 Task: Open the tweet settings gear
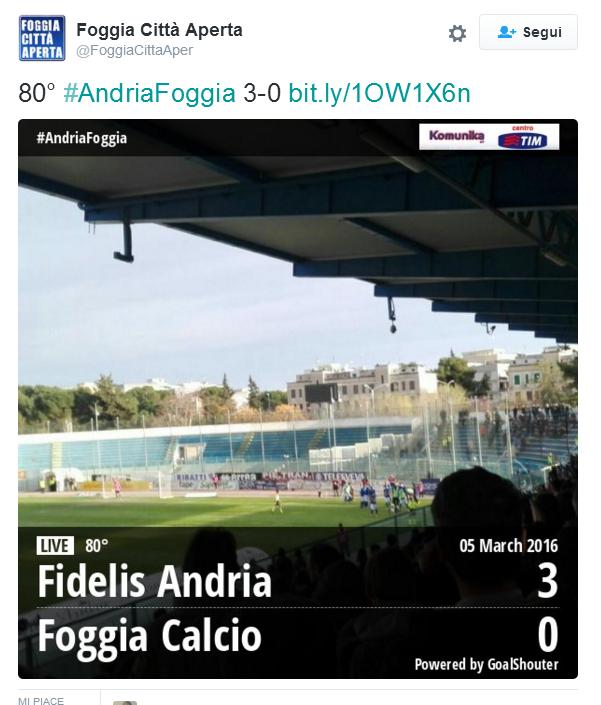[x=457, y=33]
